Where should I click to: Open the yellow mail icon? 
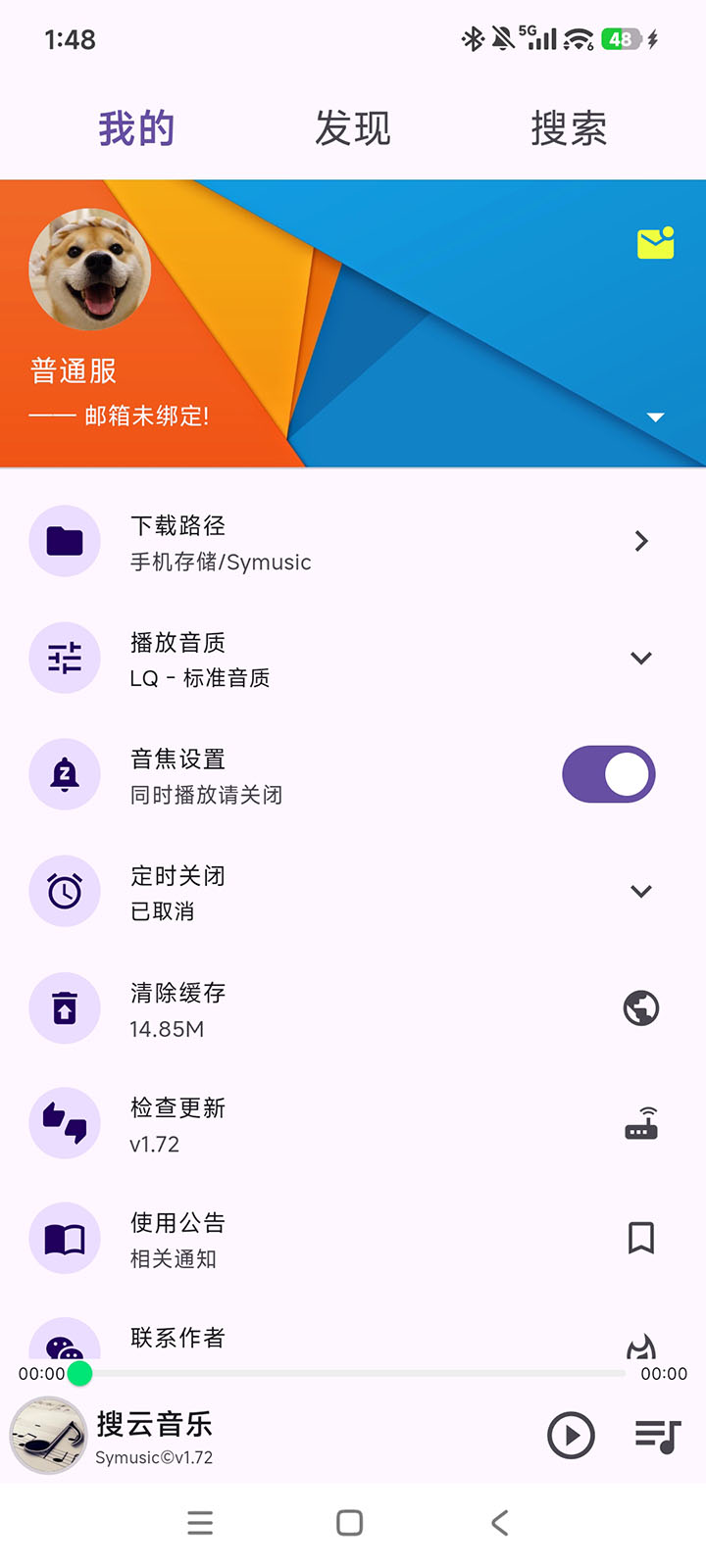655,243
